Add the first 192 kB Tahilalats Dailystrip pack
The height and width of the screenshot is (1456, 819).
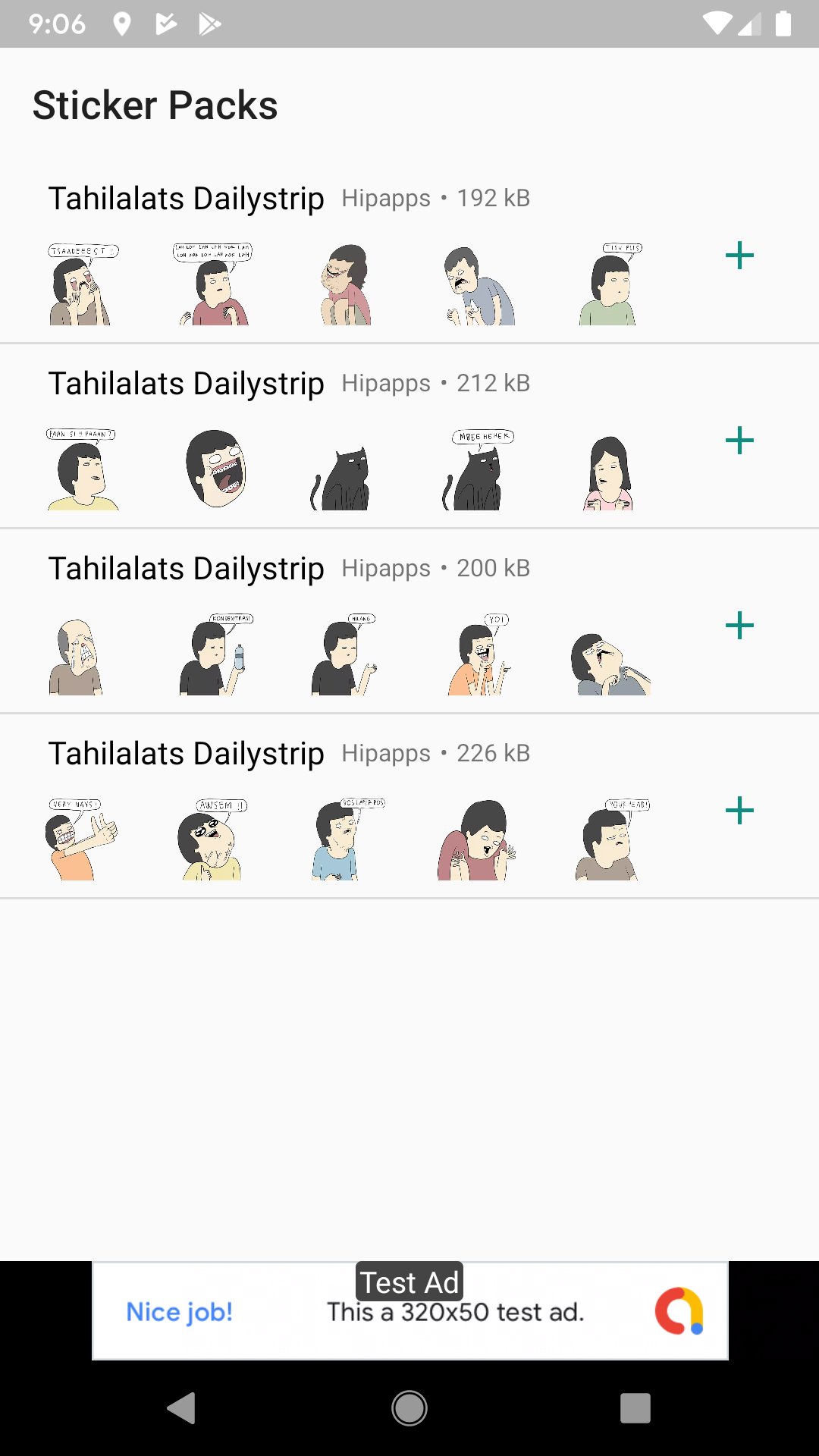(738, 256)
